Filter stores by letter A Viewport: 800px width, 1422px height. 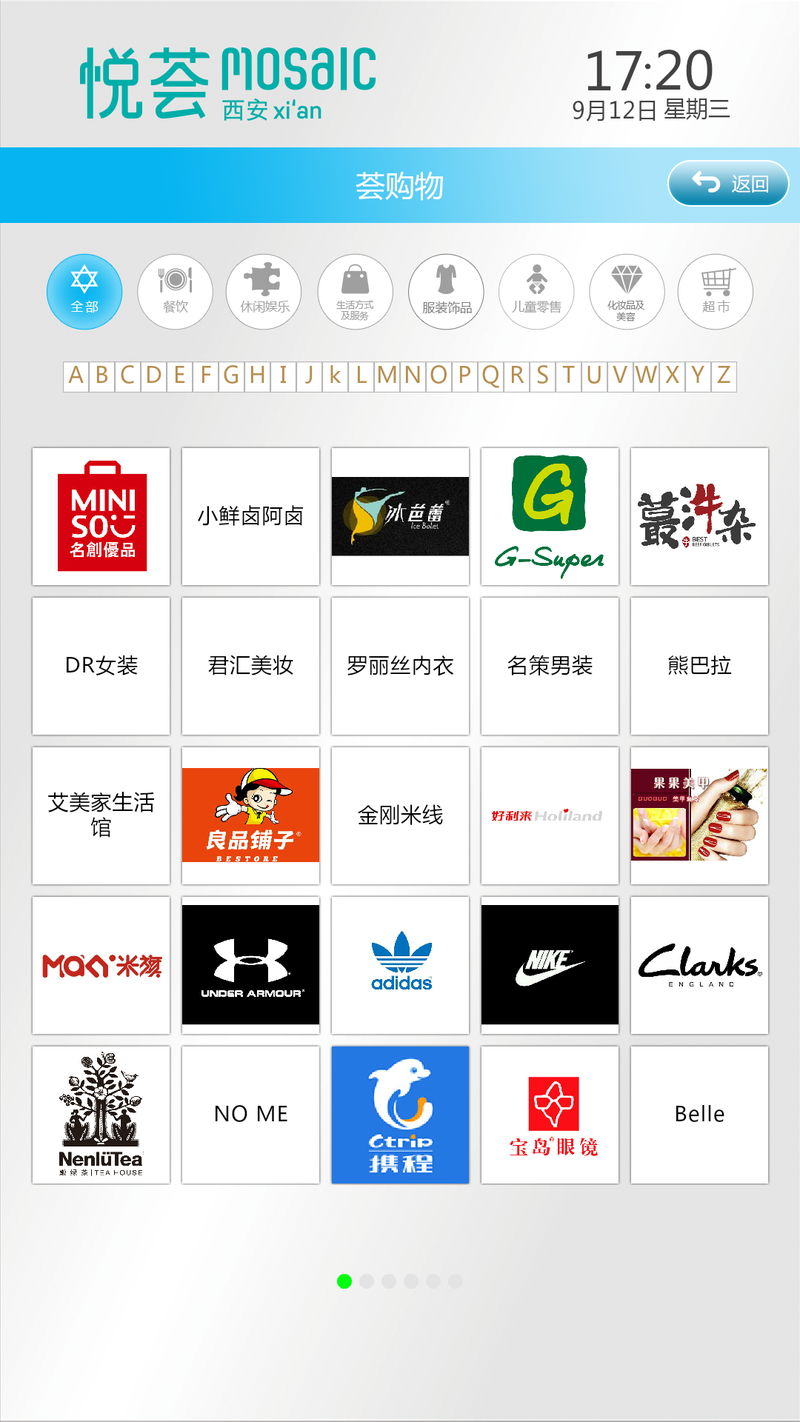(x=76, y=376)
